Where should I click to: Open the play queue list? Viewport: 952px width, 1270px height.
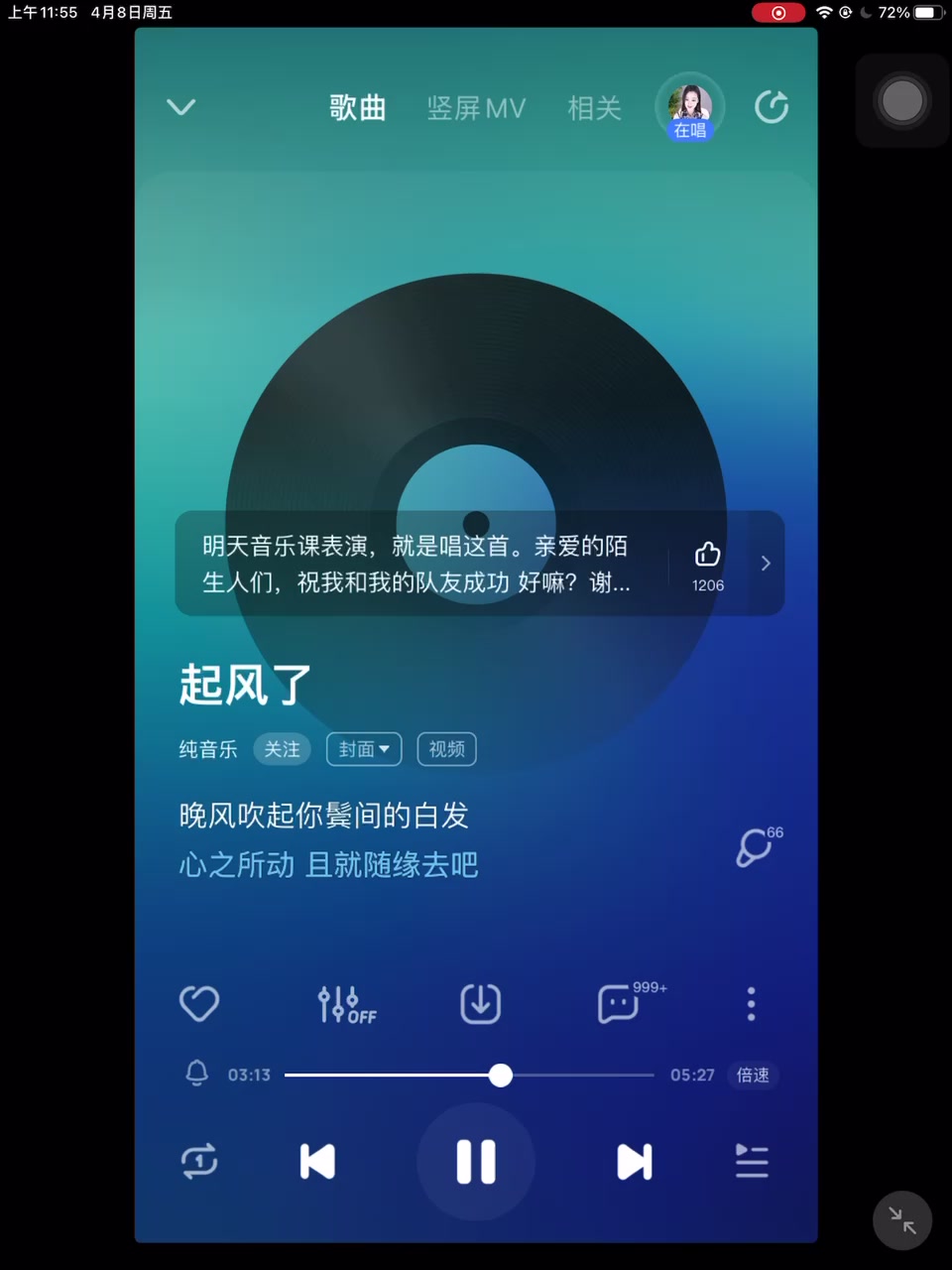tap(751, 1161)
